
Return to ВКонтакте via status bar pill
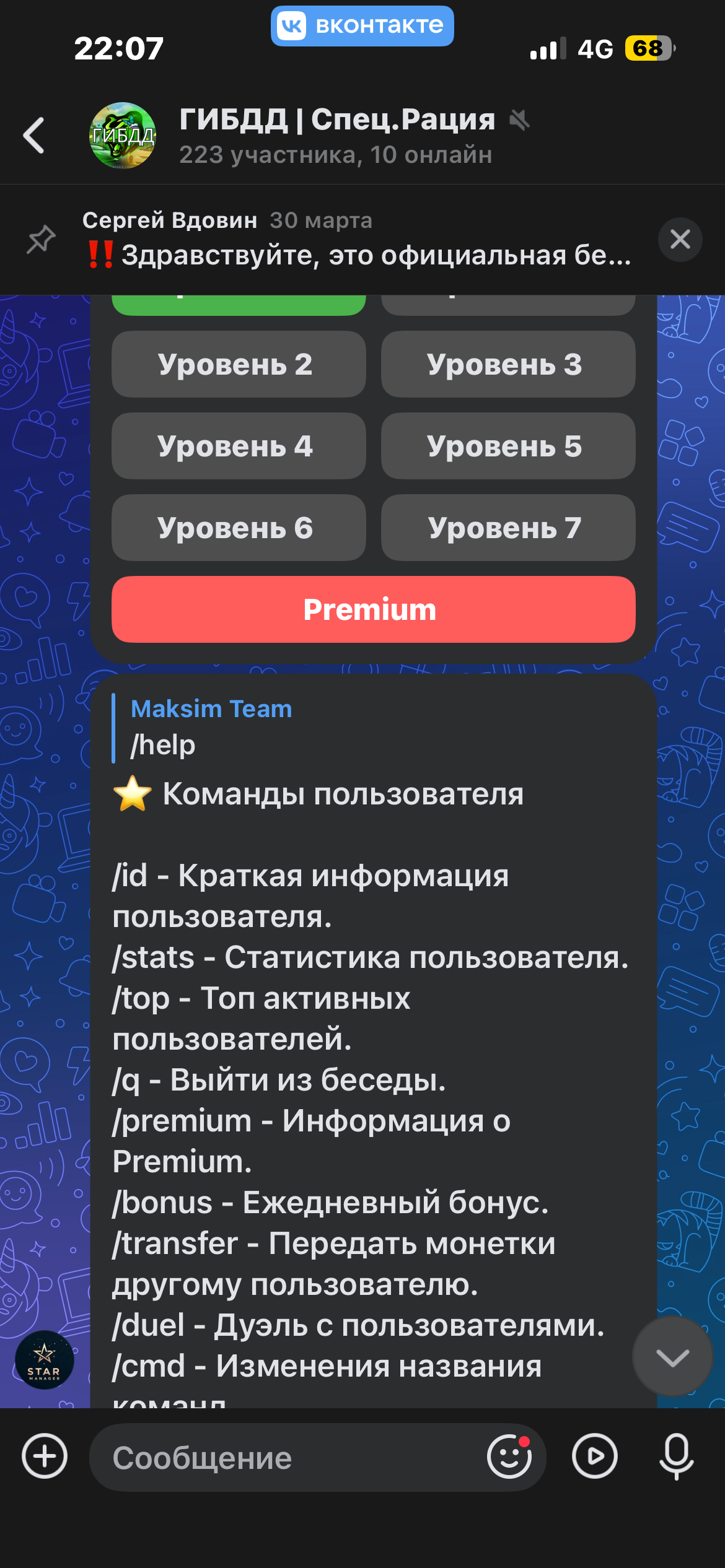coord(362,26)
